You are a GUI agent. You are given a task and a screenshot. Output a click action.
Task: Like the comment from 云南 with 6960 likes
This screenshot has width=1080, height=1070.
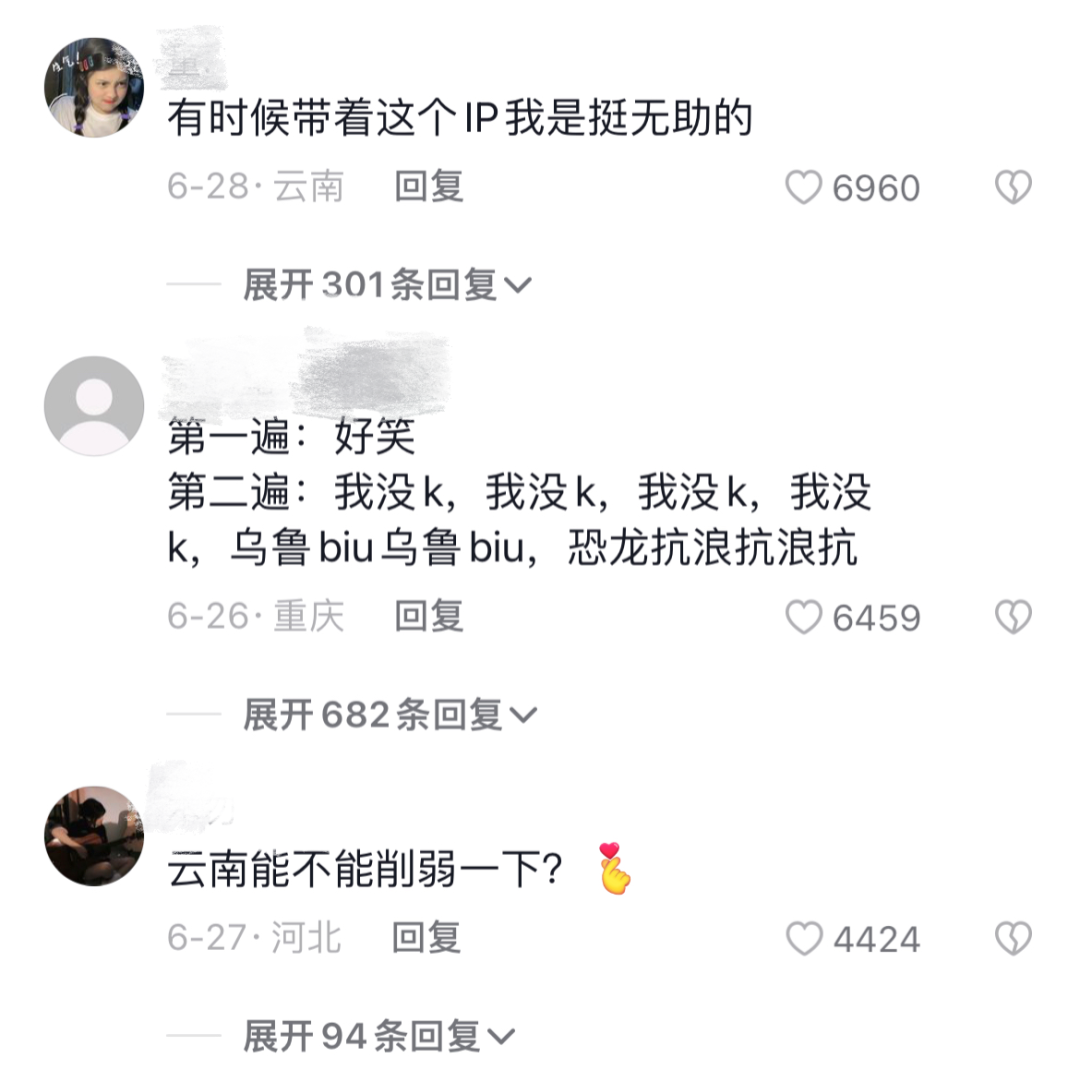[804, 188]
